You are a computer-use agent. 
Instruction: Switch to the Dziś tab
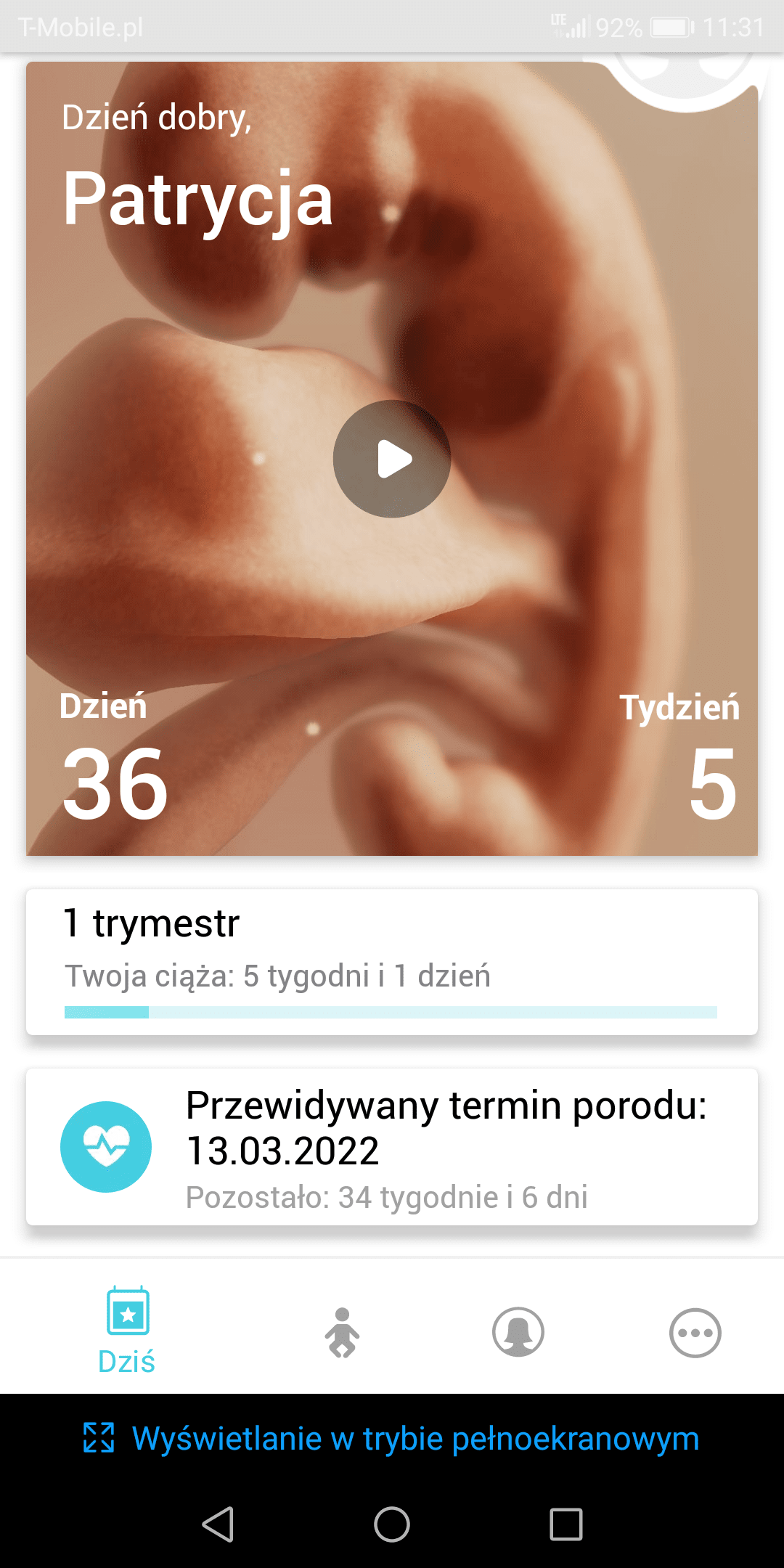coord(127,1332)
